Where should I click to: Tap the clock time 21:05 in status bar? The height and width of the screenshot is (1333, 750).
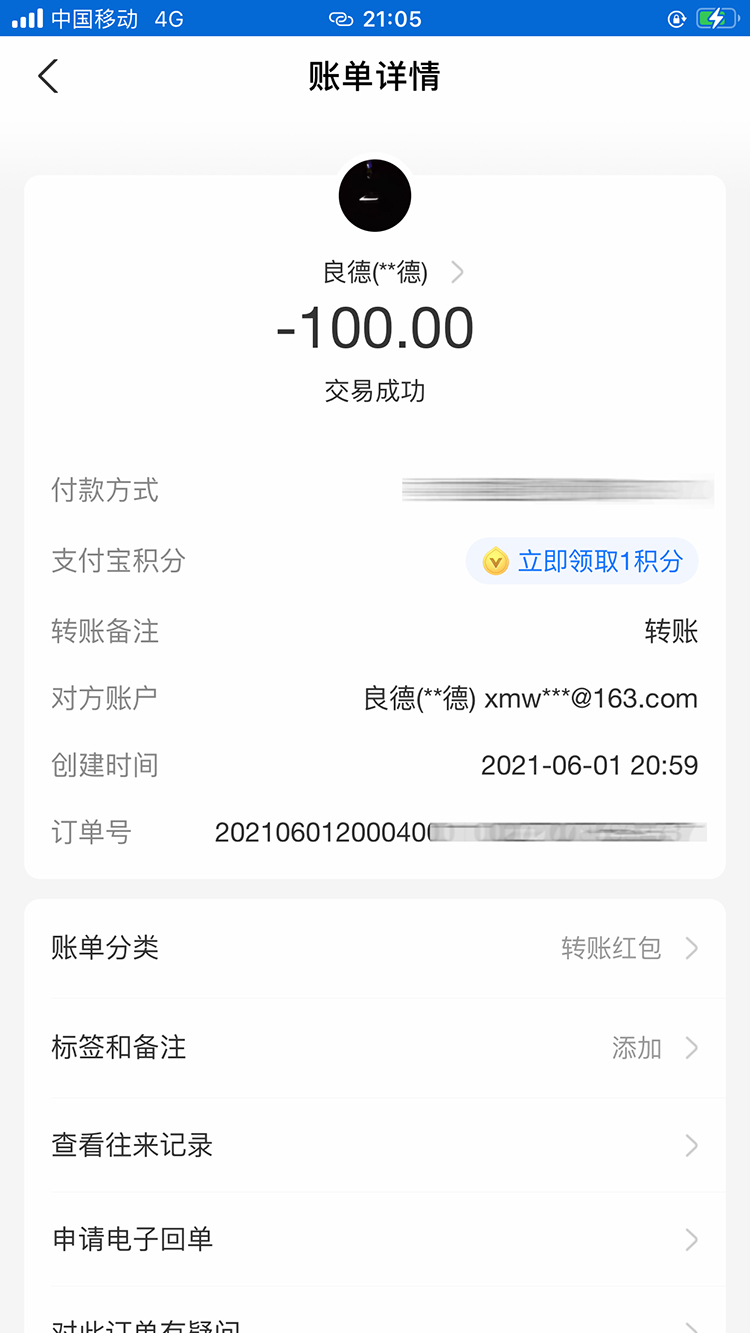(394, 18)
